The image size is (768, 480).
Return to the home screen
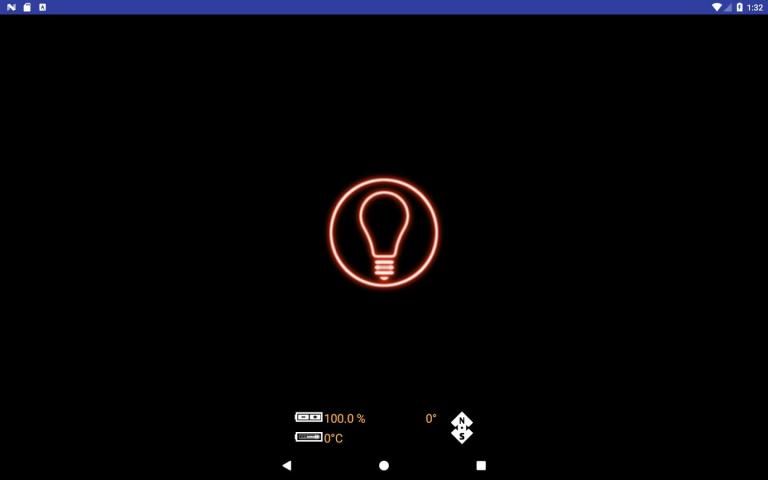point(384,465)
